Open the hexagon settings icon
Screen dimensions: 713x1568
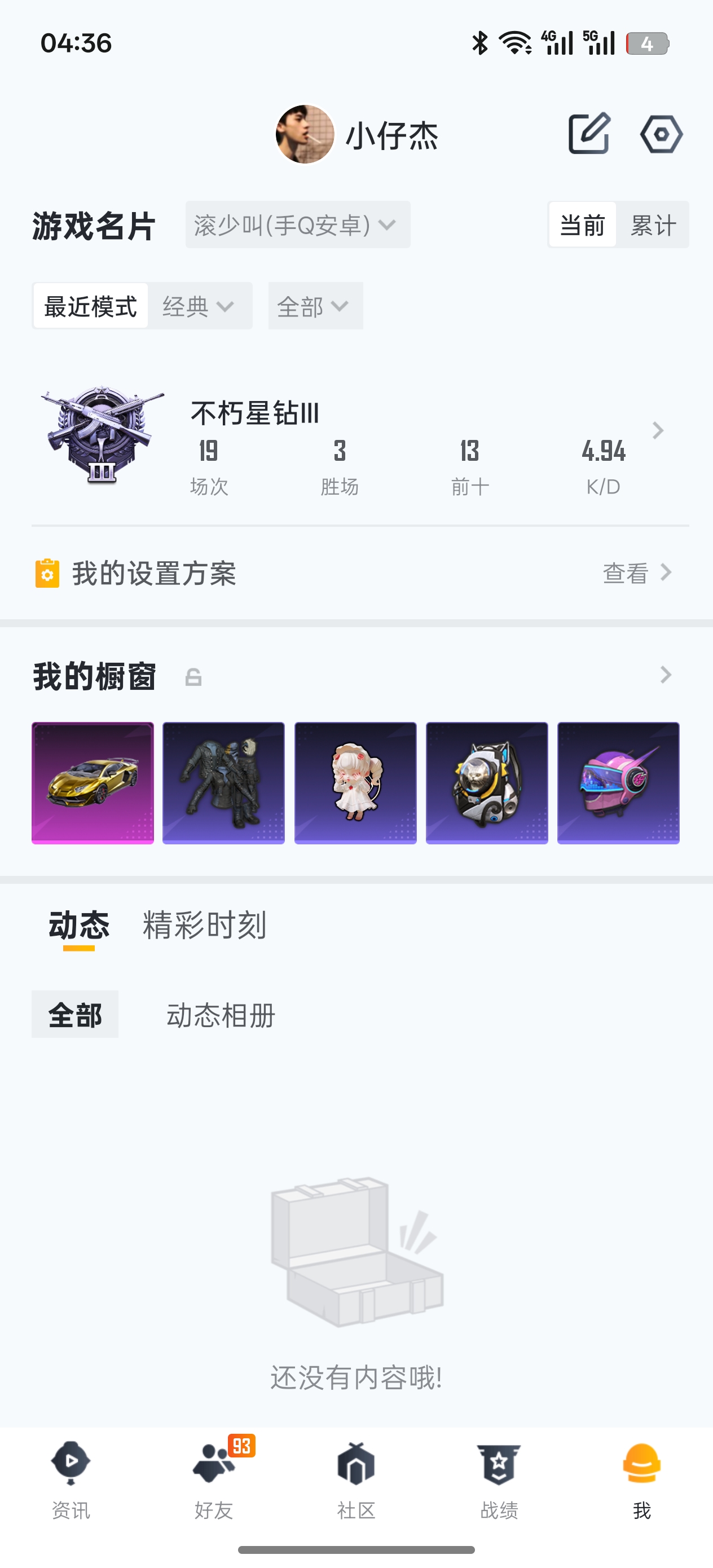tap(661, 133)
